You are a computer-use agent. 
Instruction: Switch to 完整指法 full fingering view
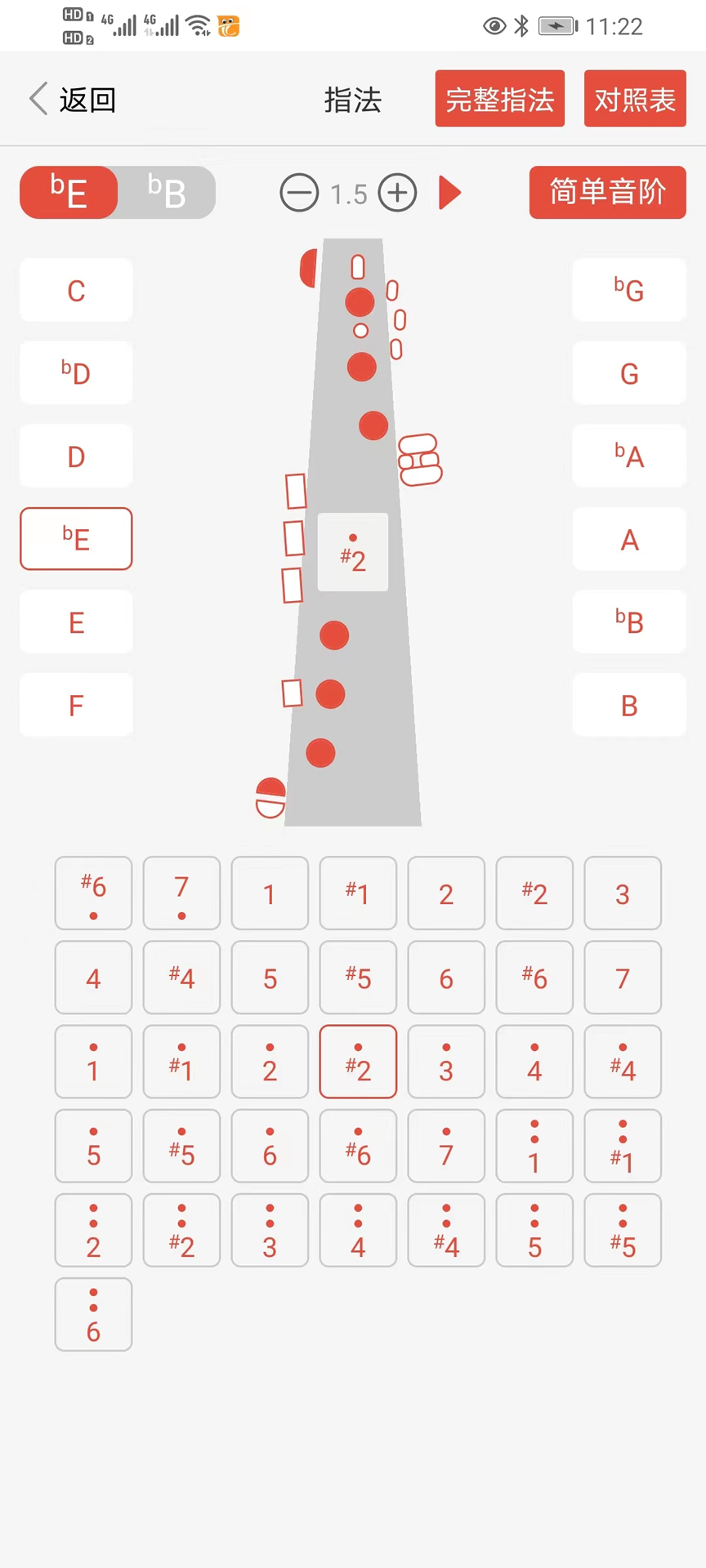(499, 98)
